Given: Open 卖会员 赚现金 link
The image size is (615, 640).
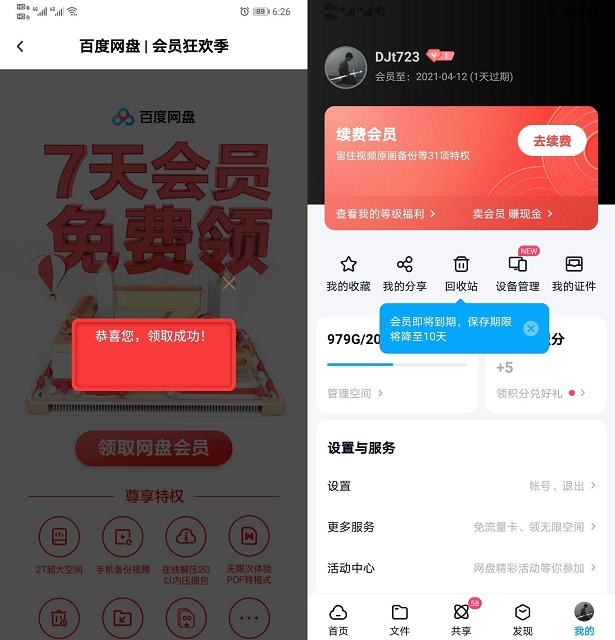Looking at the screenshot, I should (x=512, y=214).
